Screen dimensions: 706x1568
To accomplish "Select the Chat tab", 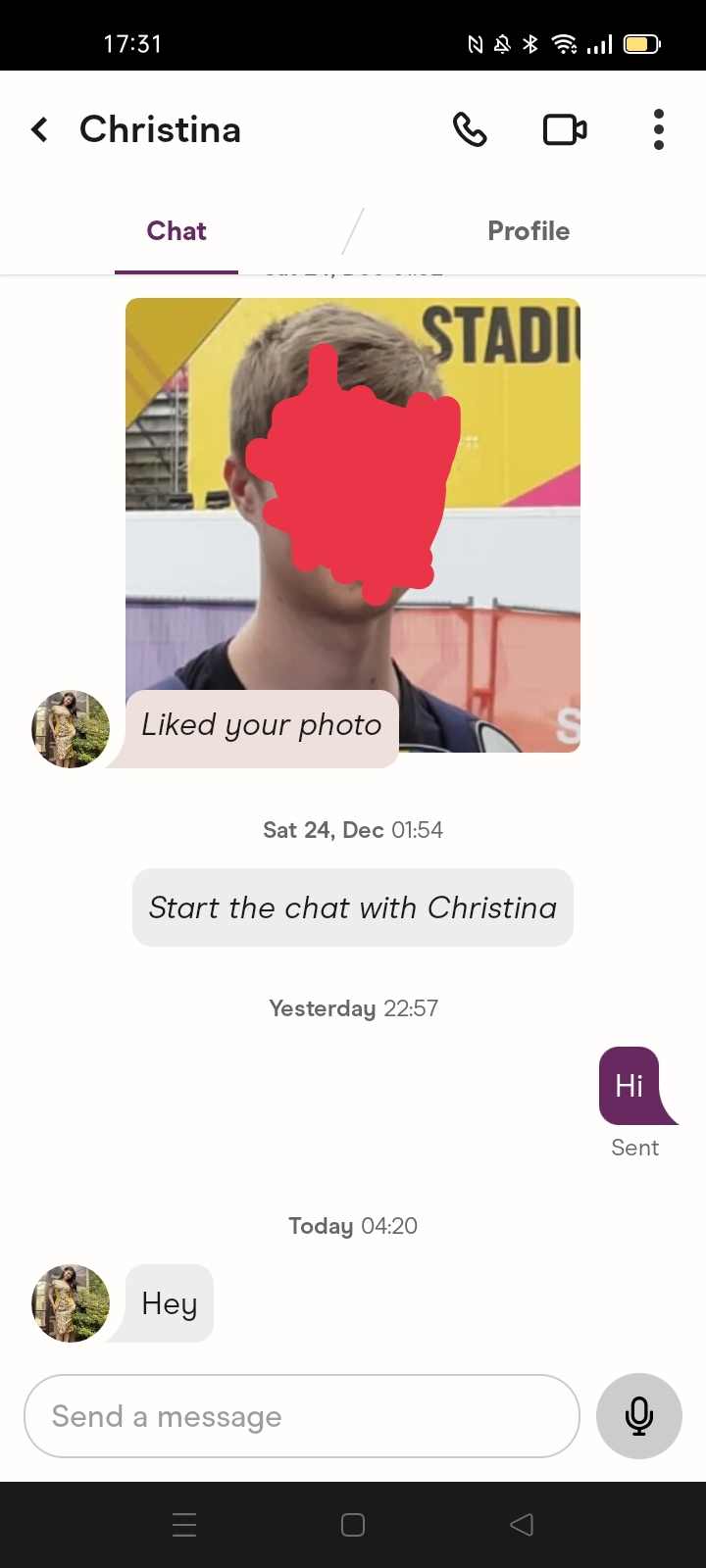I will point(176,231).
